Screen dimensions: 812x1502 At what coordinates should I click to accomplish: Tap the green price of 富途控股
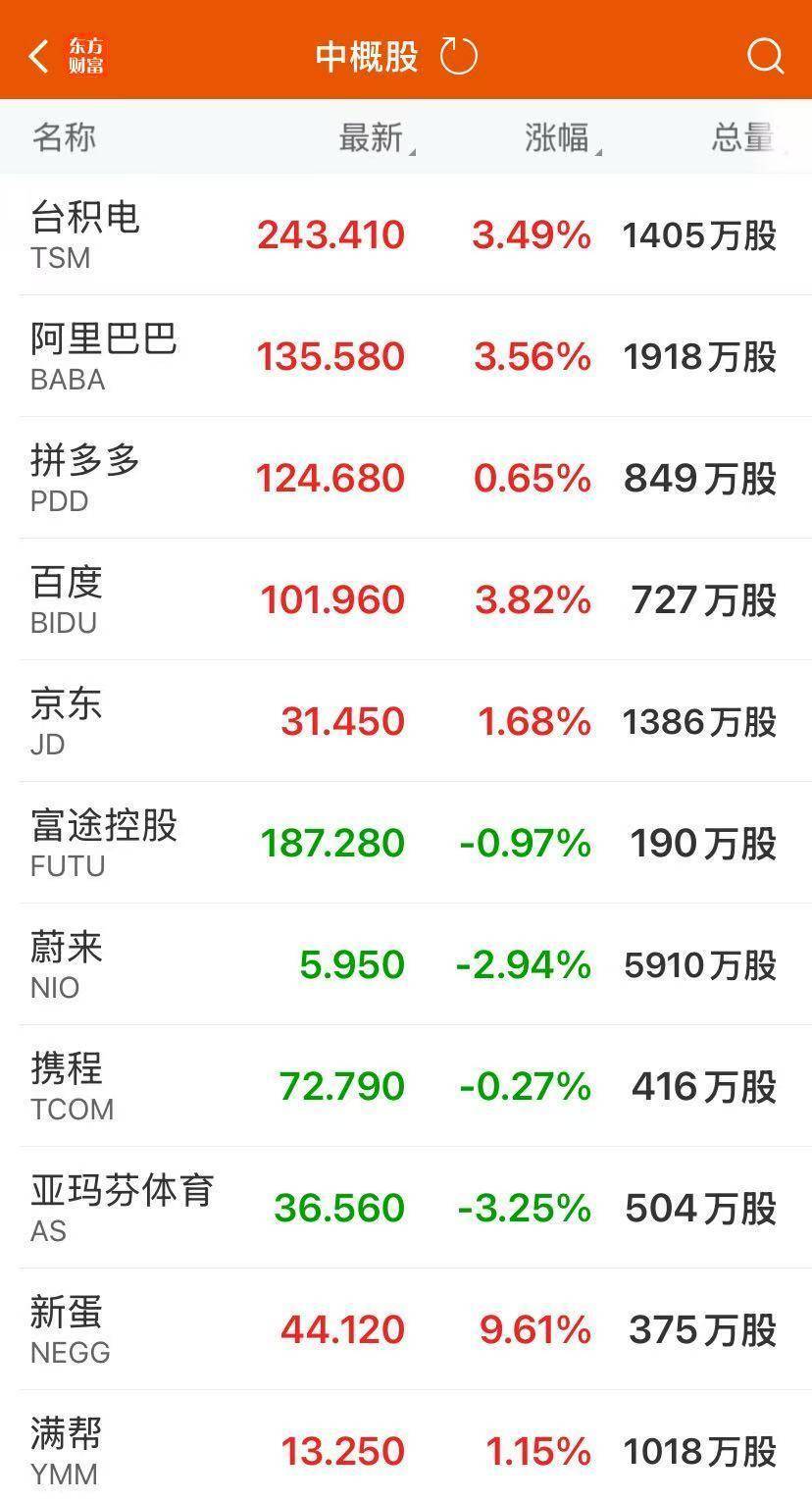pos(330,842)
